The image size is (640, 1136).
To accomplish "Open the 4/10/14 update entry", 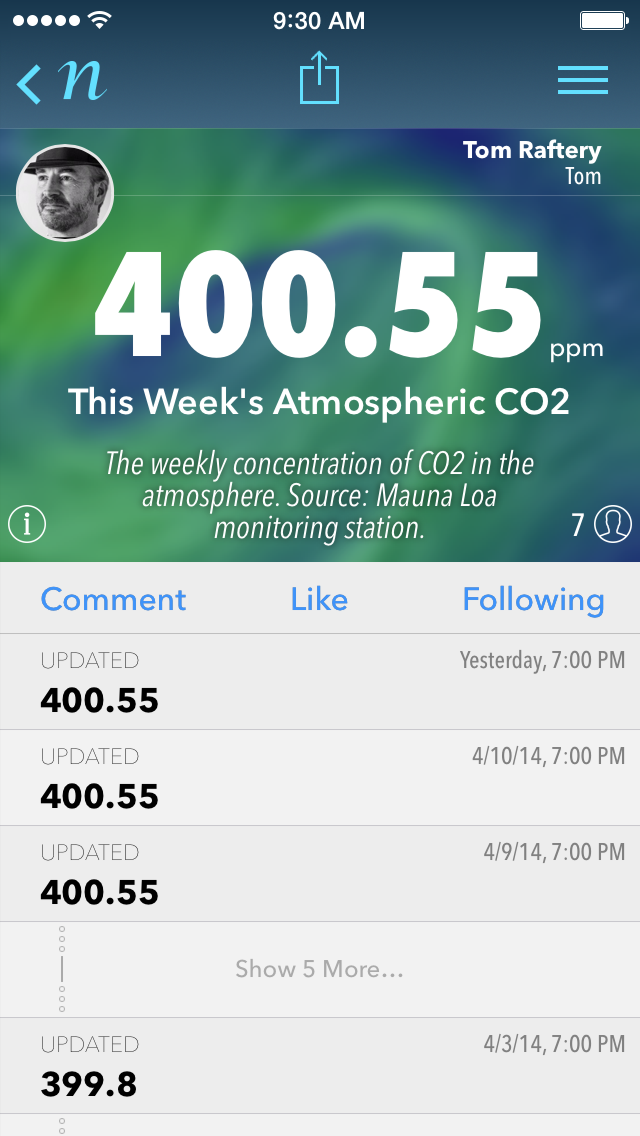I will [320, 778].
